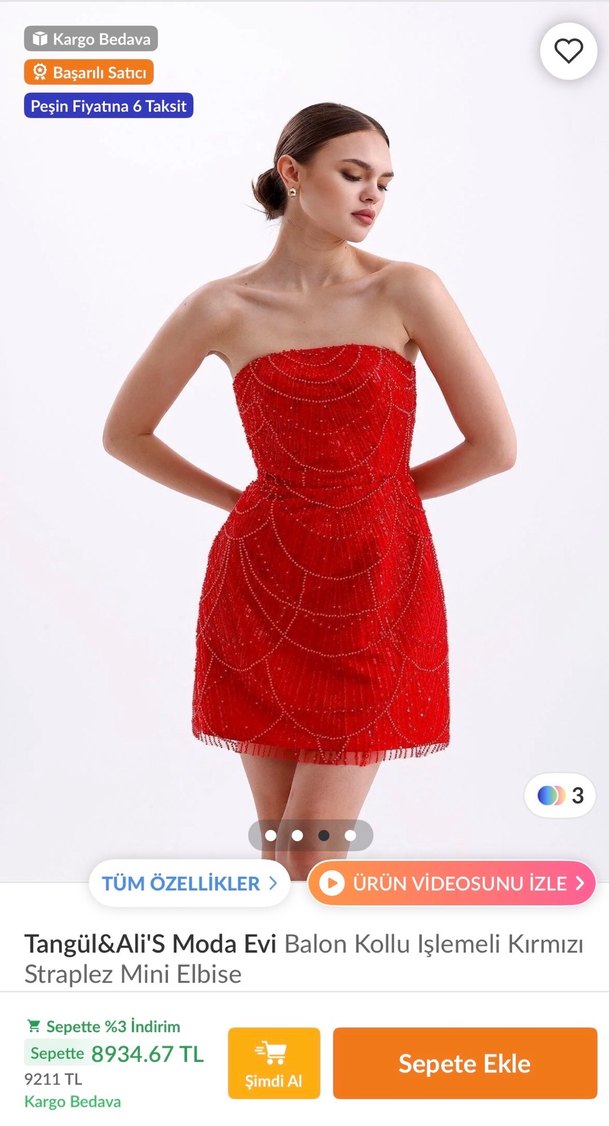Watch the product video via ÜRÜN VİDEOSUNU İZLE
Screen dimensions: 609x1126
[451, 883]
